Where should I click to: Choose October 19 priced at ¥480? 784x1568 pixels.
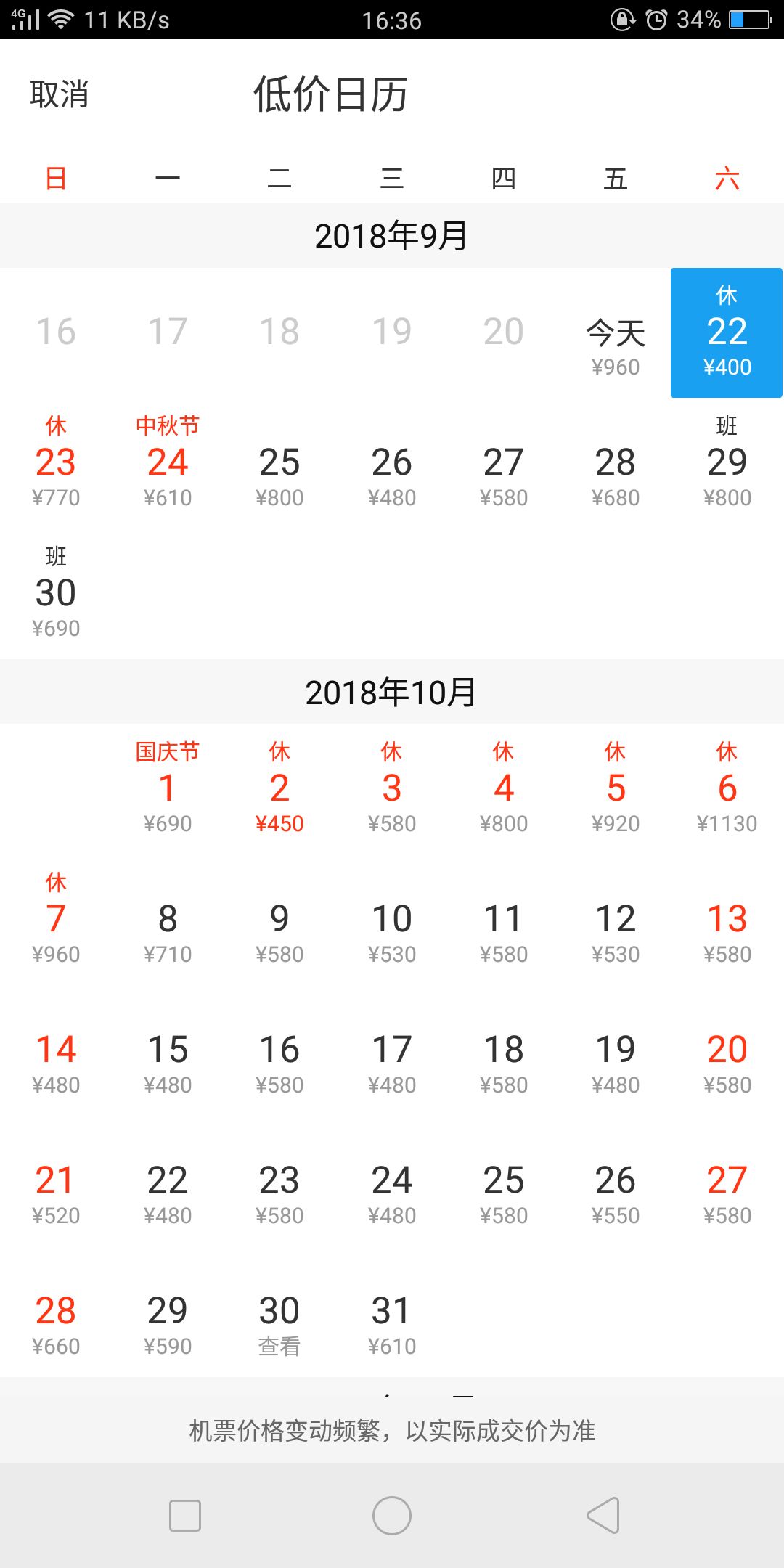(615, 1058)
